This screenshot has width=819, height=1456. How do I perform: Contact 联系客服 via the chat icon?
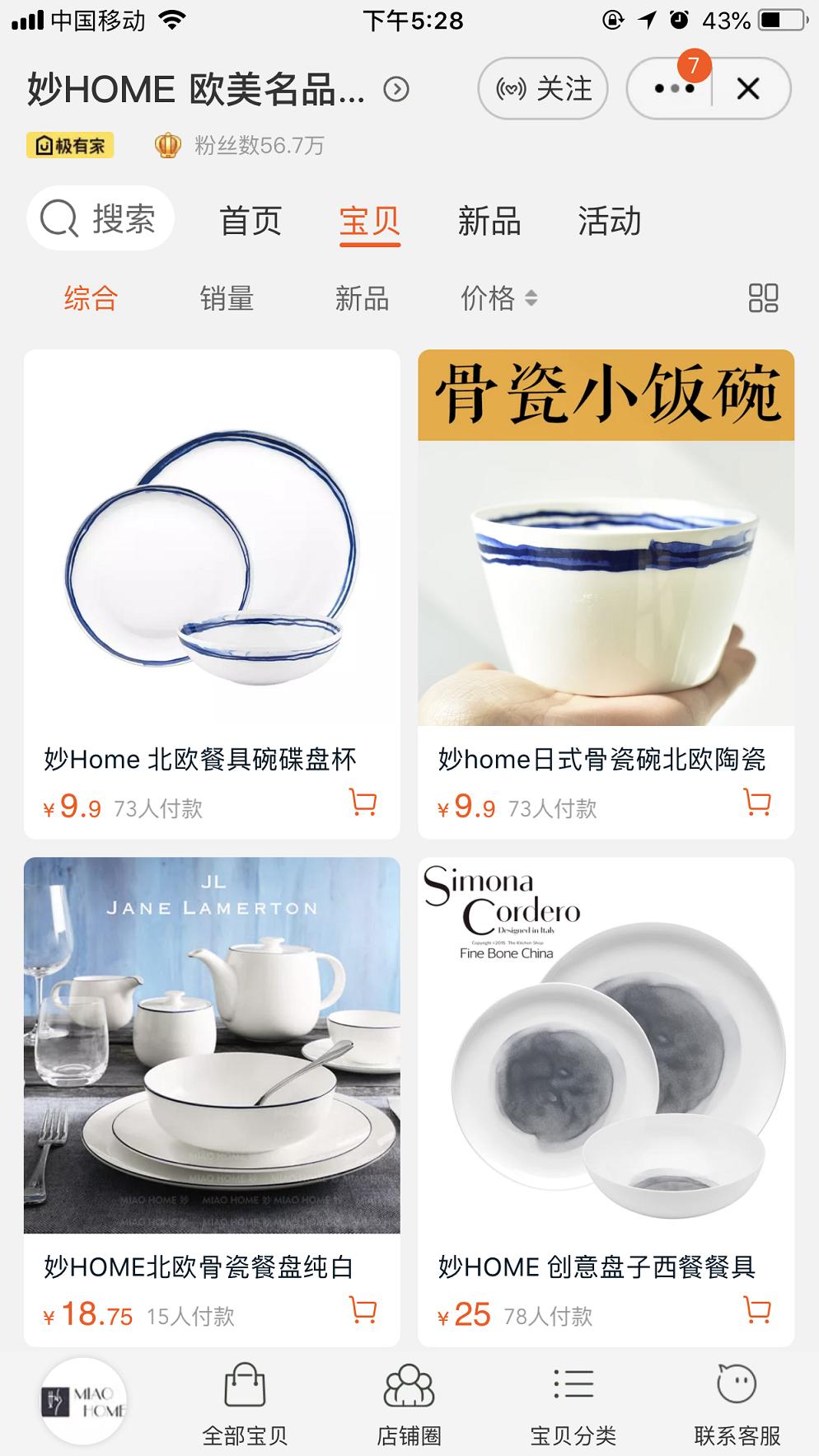click(737, 1393)
